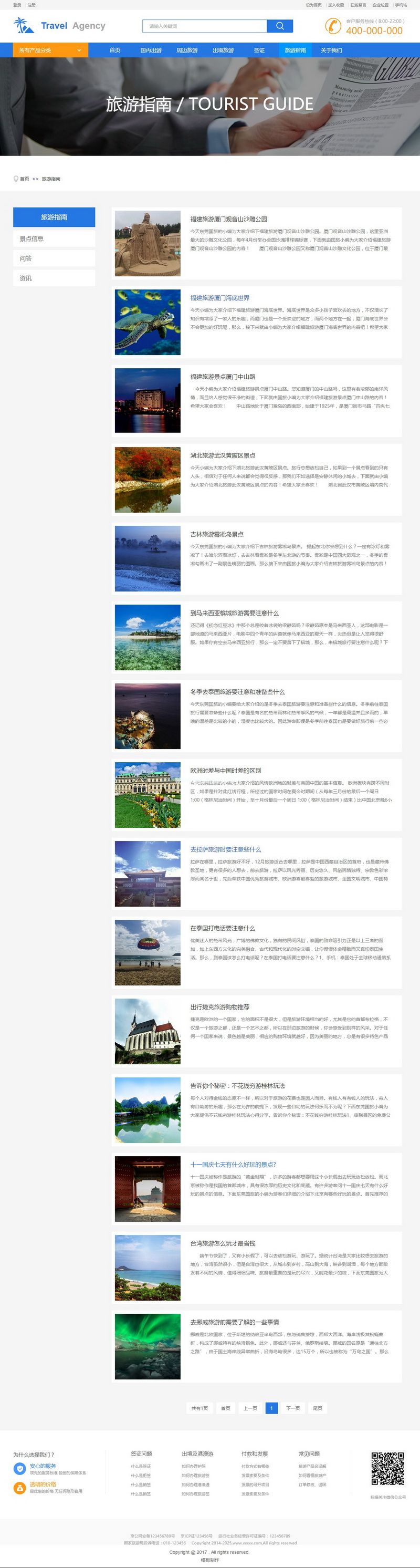Tap the 注册 link at top
Viewport: 420px width, 1568px height.
[31, 5]
